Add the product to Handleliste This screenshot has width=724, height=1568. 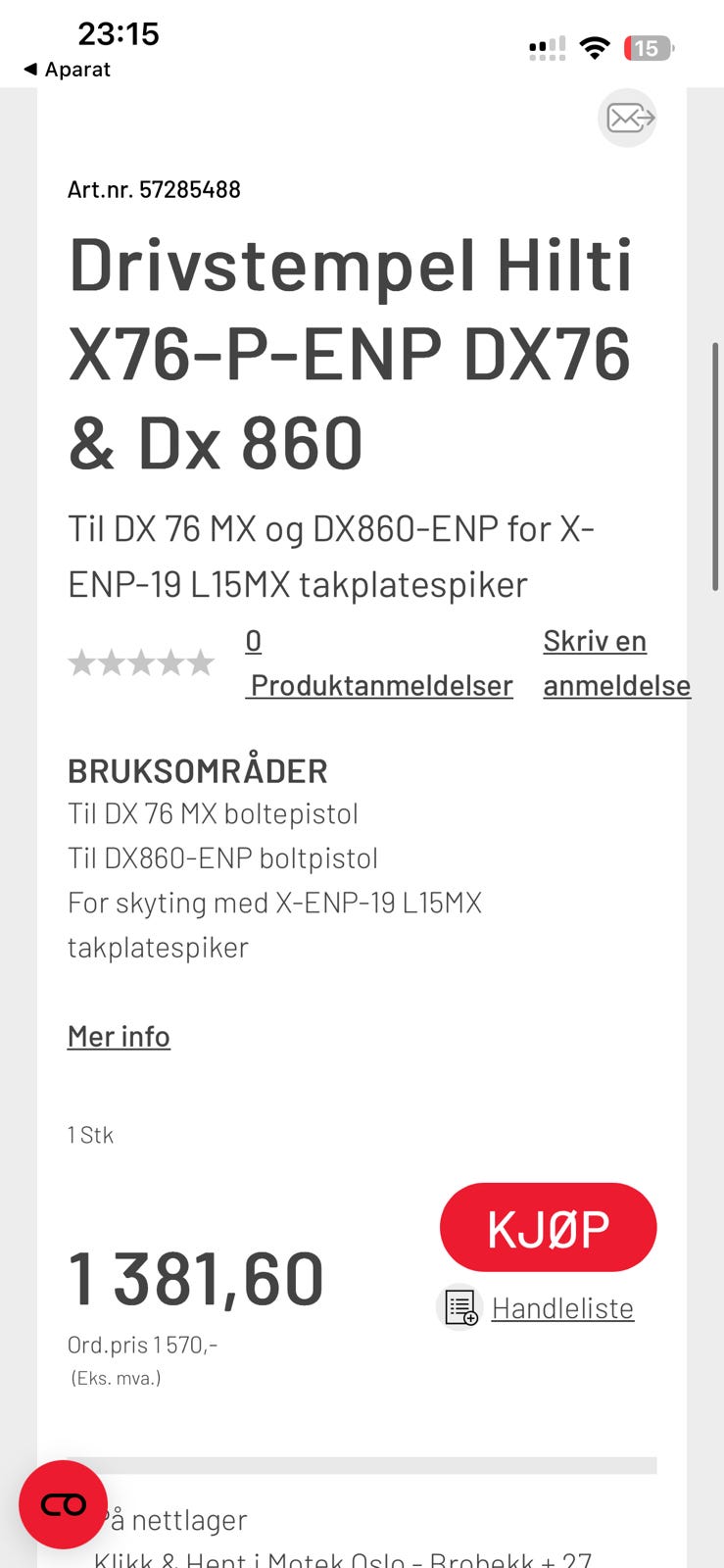pos(535,1307)
